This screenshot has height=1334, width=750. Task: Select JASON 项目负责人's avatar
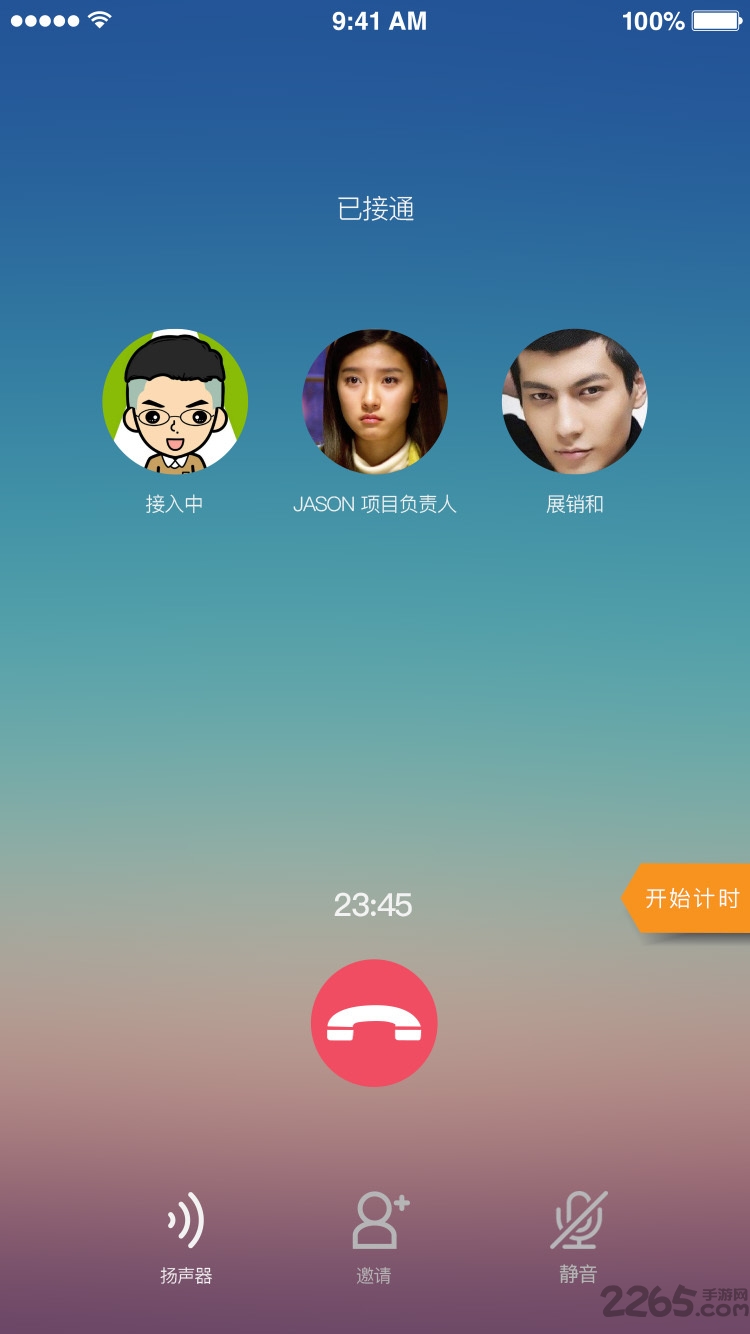pyautogui.click(x=375, y=402)
